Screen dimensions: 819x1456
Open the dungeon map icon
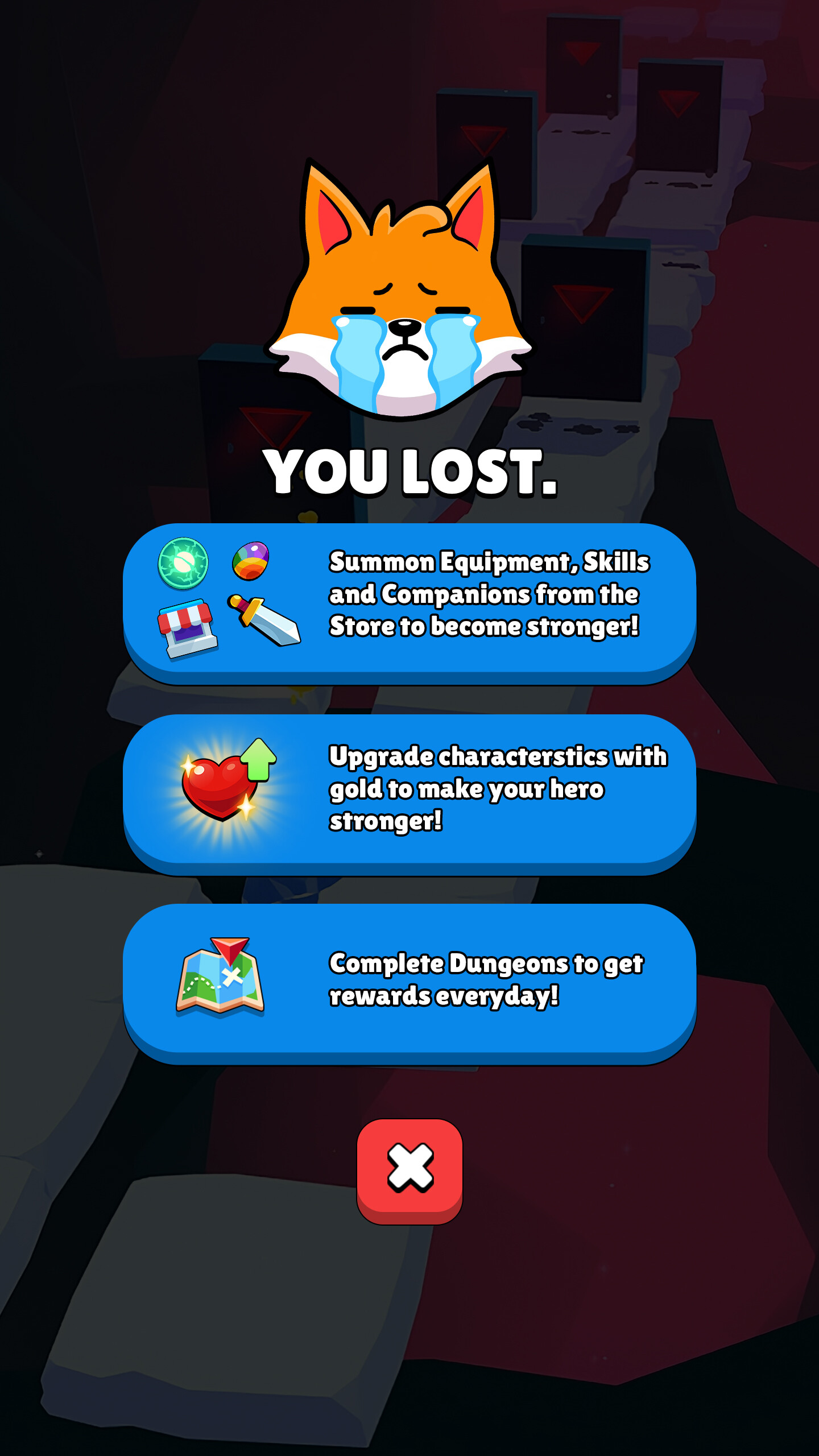(x=220, y=984)
